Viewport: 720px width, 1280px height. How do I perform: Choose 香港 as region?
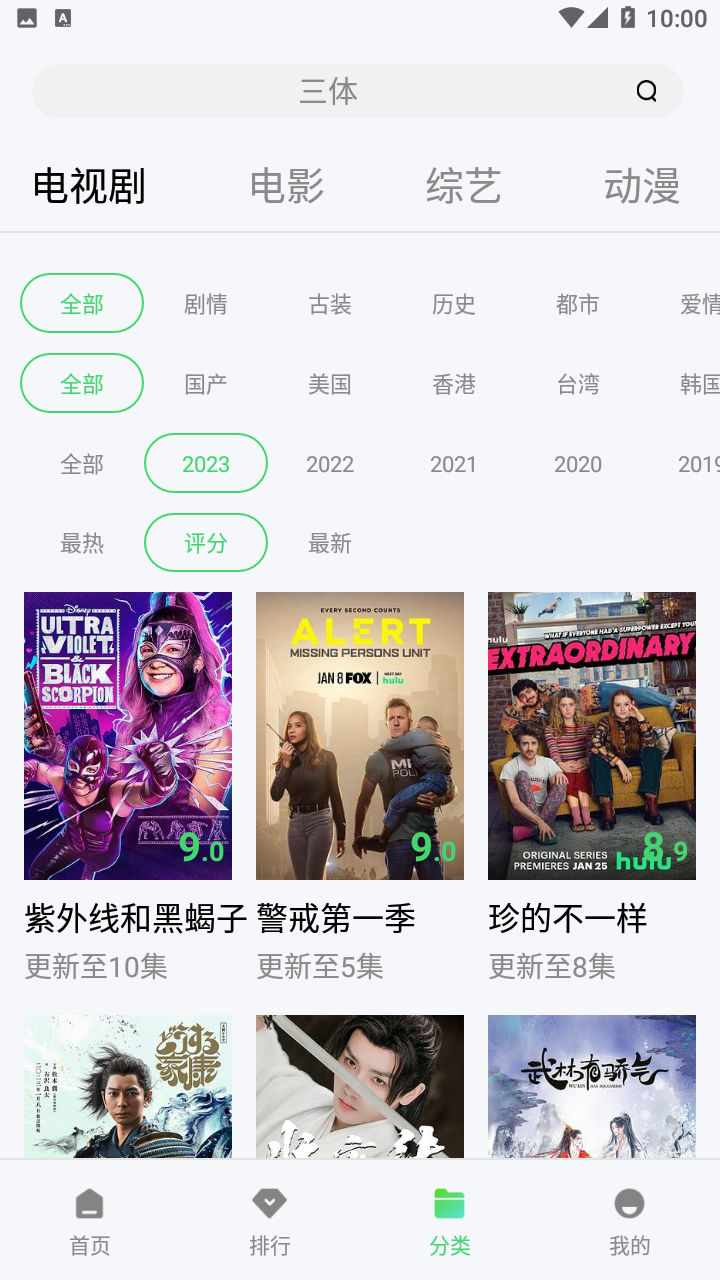click(454, 384)
